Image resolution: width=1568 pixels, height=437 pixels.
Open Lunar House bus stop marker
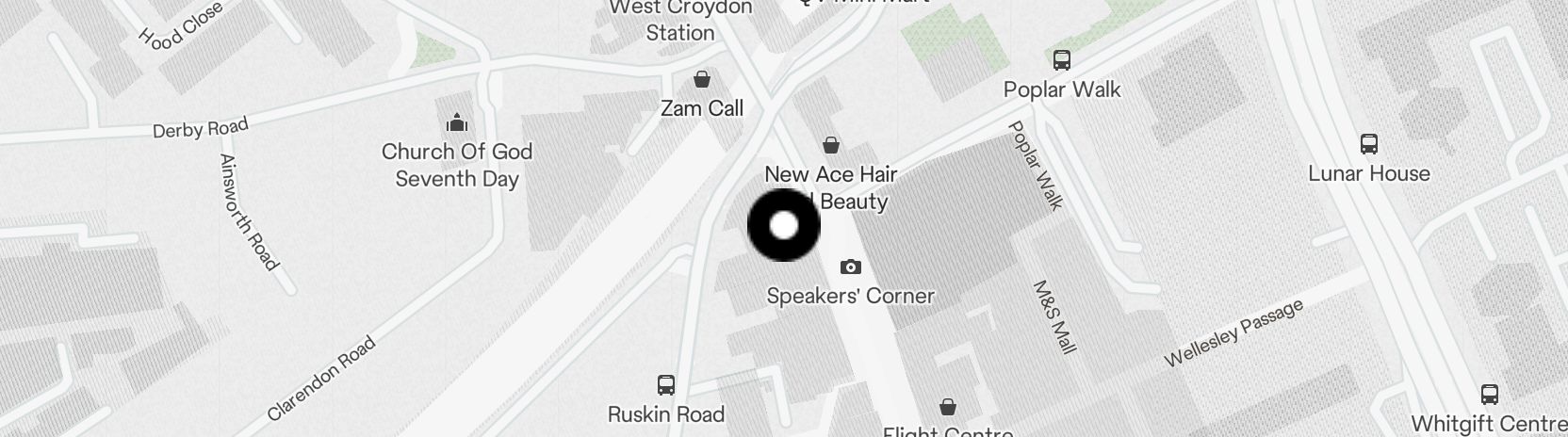1369,145
